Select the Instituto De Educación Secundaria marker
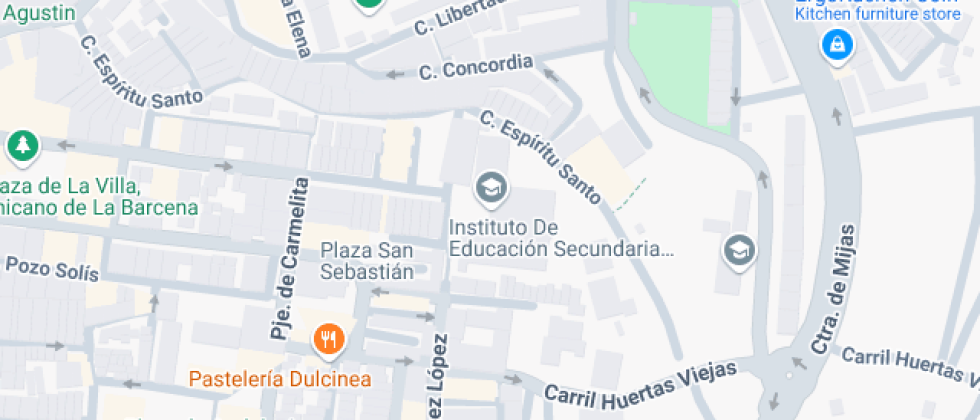 click(492, 188)
